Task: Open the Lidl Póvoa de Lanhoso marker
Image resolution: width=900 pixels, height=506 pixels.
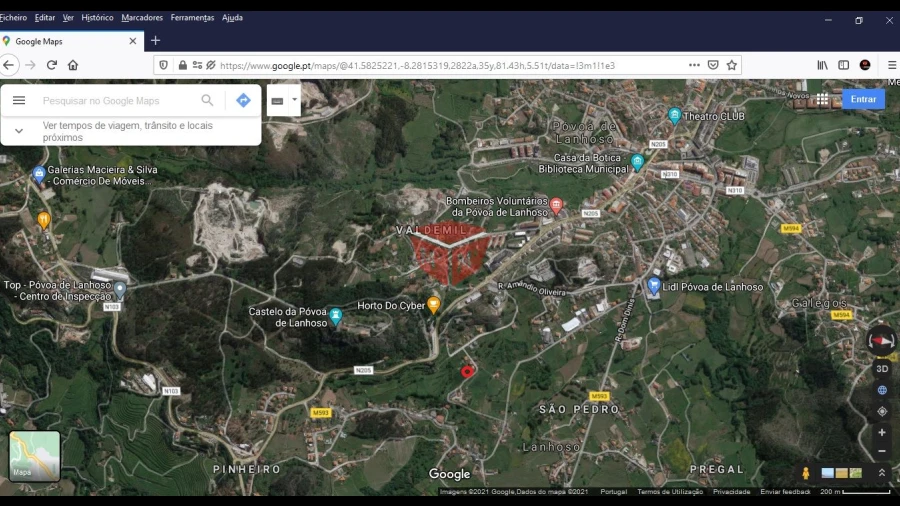Action: [x=654, y=286]
